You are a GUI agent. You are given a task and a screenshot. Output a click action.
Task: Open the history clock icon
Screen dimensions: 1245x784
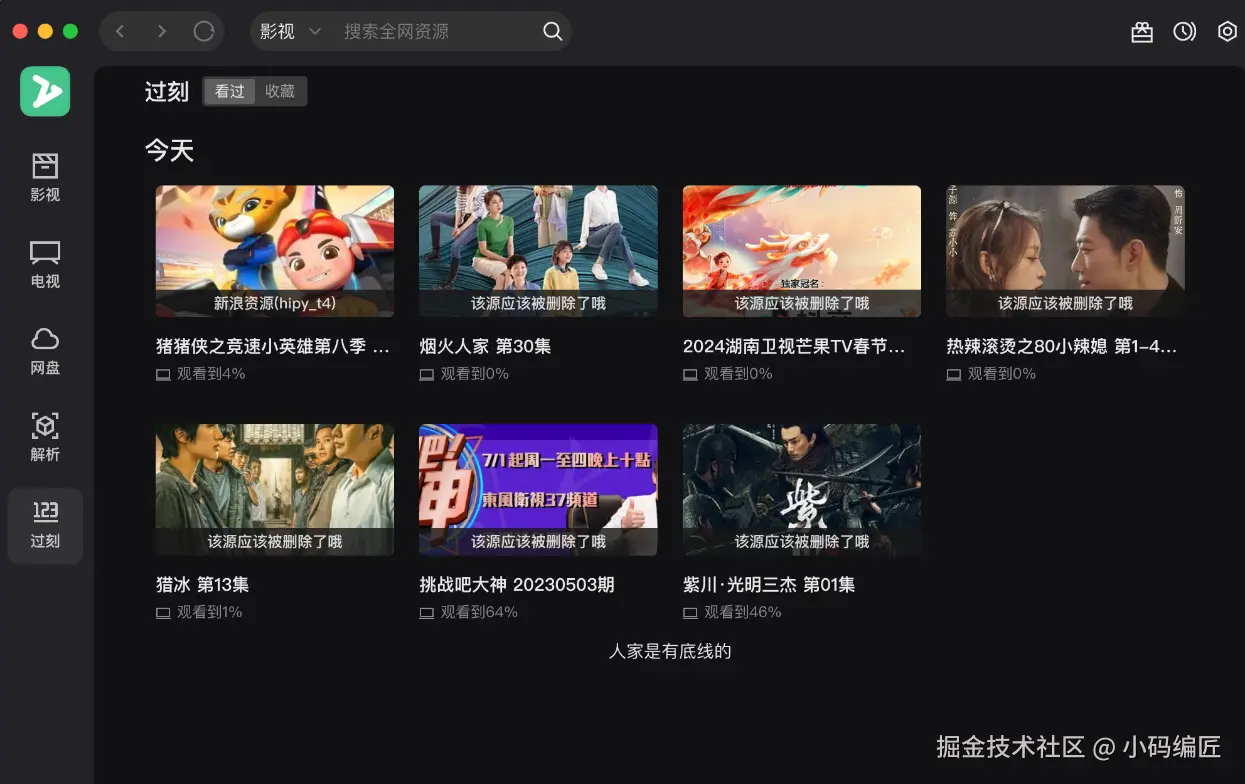click(x=1185, y=32)
